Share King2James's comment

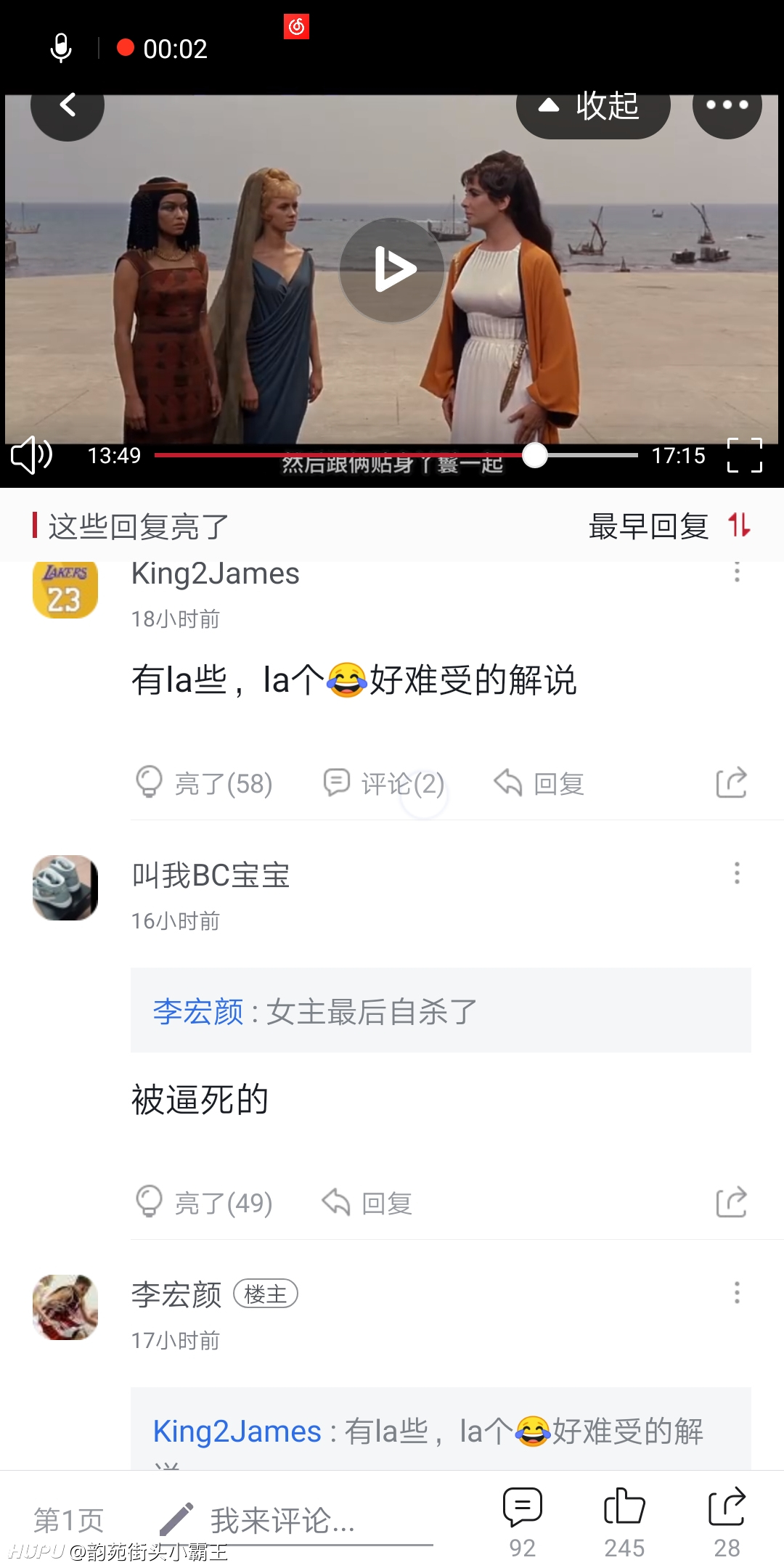pyautogui.click(x=731, y=783)
